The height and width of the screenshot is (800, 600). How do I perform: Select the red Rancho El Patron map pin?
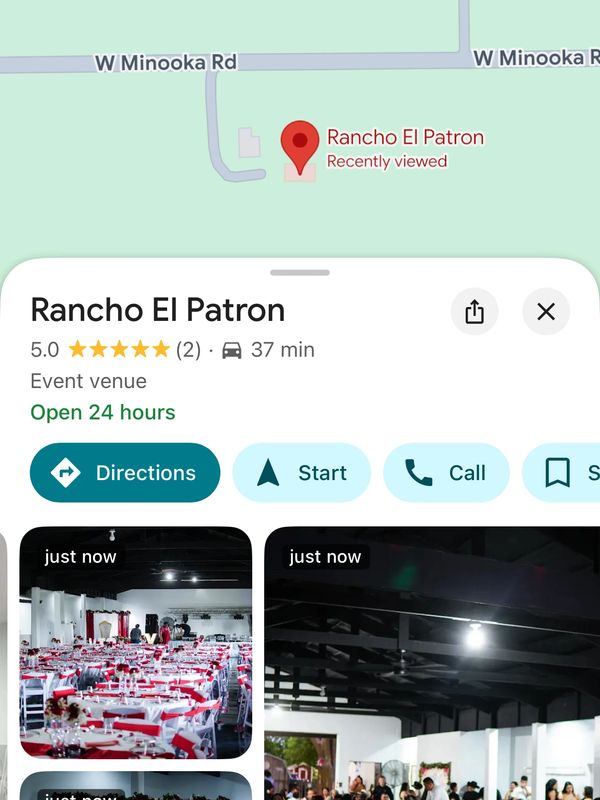pos(299,147)
